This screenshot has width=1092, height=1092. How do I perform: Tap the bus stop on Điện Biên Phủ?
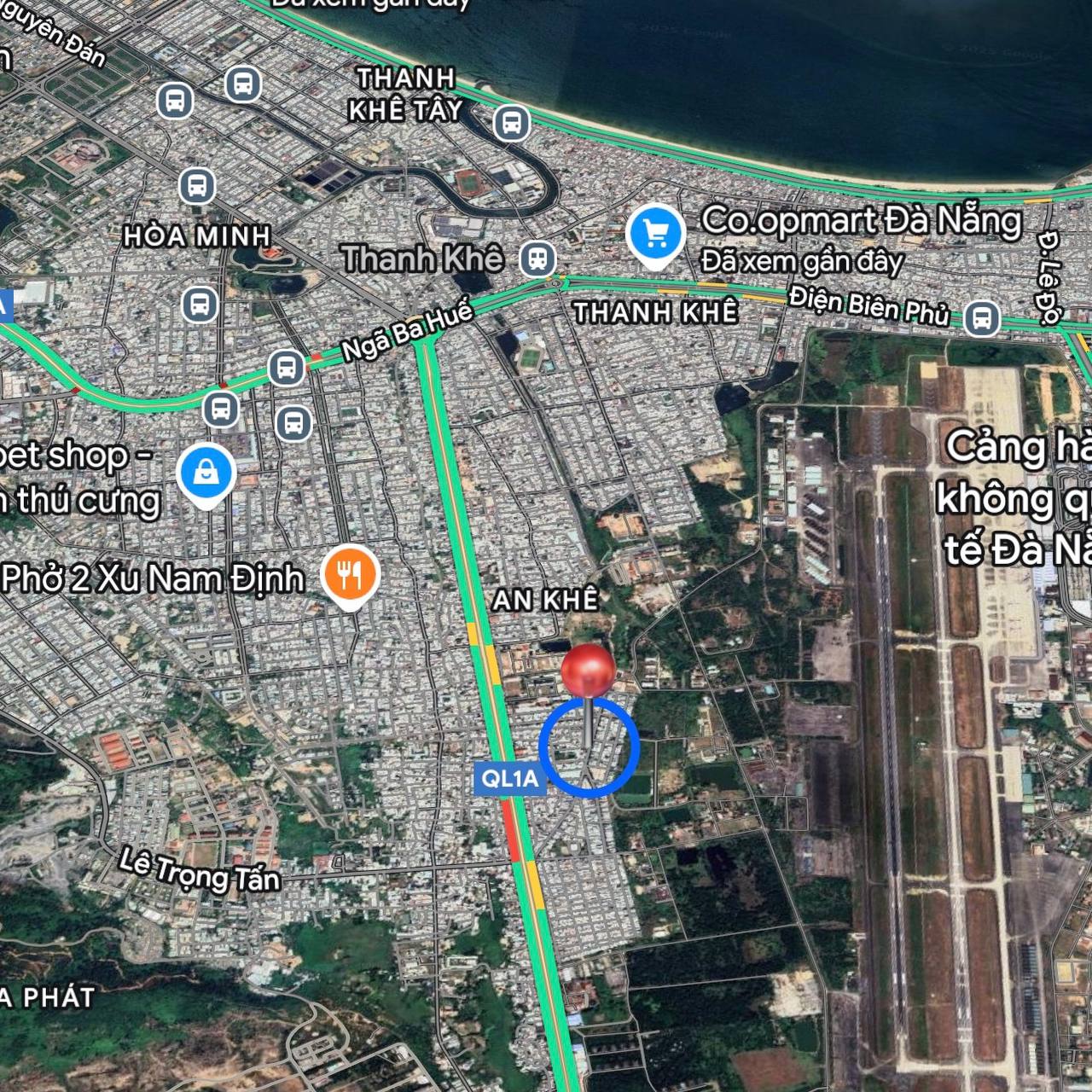coord(982,319)
